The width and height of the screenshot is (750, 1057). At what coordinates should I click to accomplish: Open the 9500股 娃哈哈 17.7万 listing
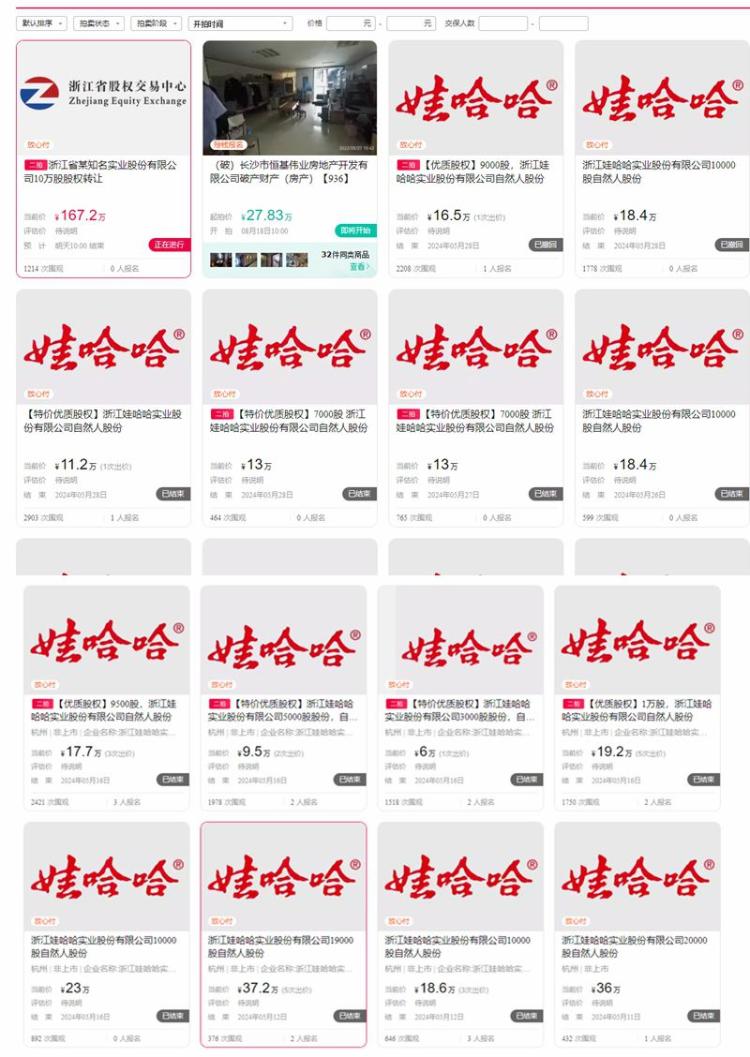pyautogui.click(x=107, y=710)
